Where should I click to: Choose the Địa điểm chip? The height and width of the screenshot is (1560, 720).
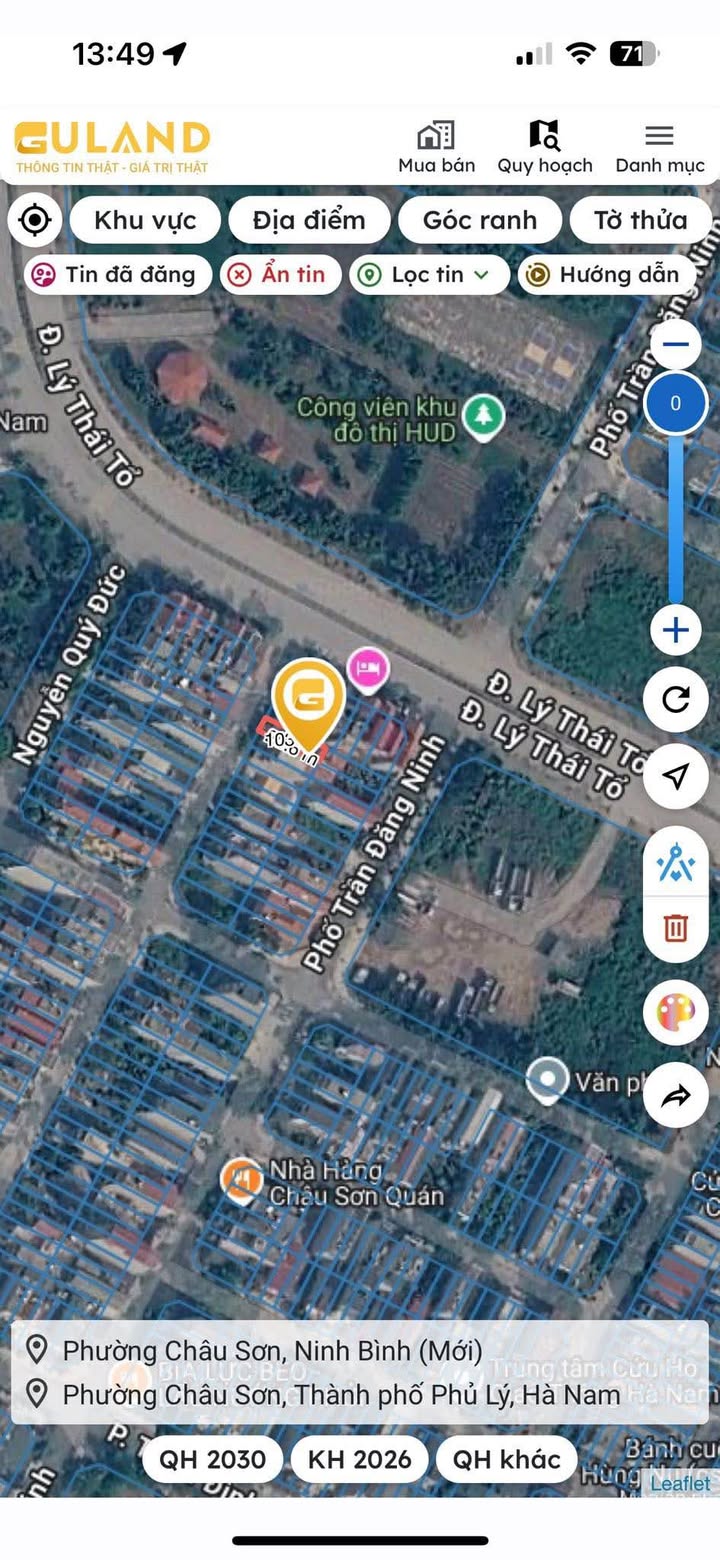coord(309,220)
